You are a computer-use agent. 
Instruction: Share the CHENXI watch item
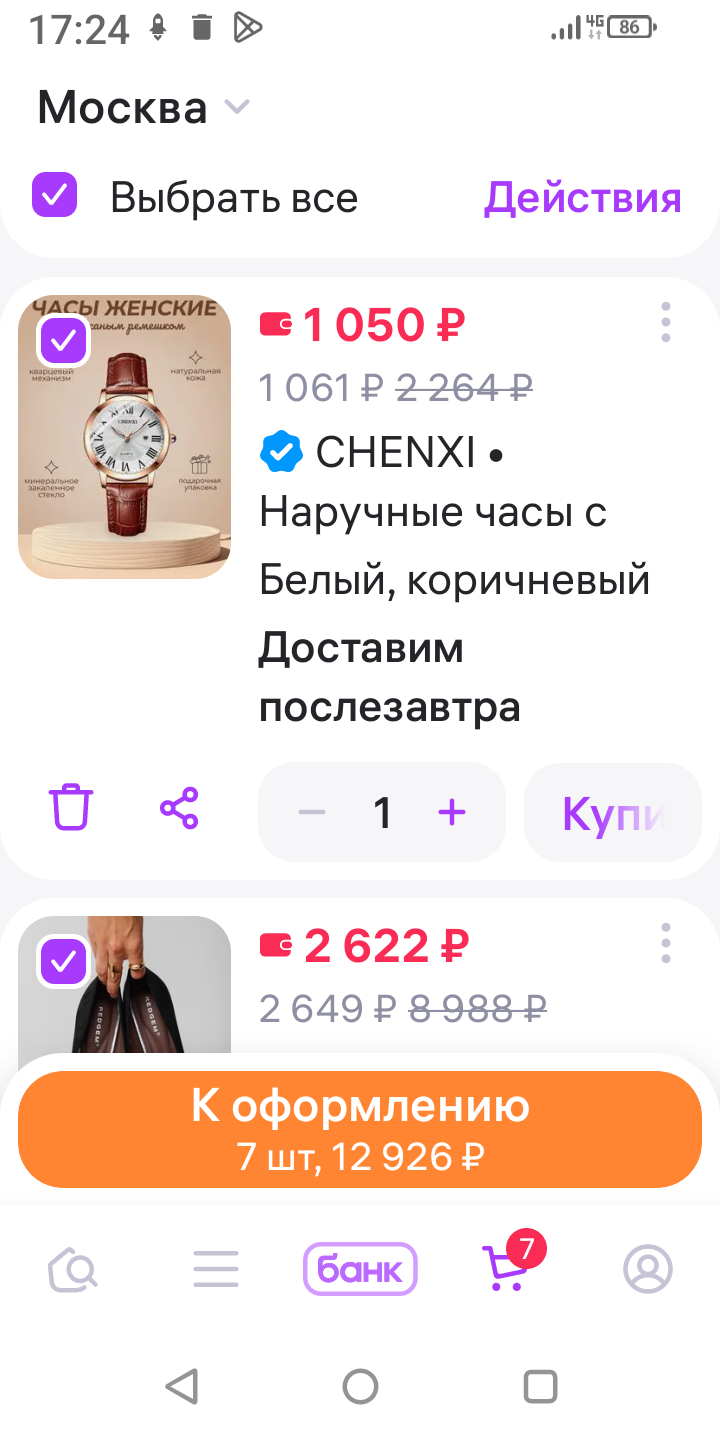click(180, 808)
